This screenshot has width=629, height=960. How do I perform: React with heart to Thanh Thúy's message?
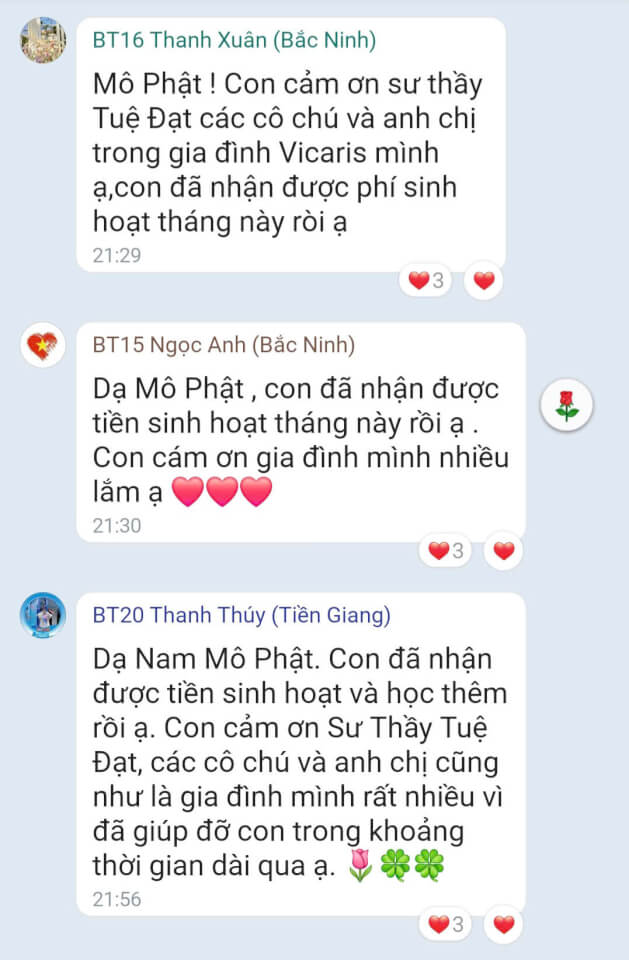pos(504,924)
